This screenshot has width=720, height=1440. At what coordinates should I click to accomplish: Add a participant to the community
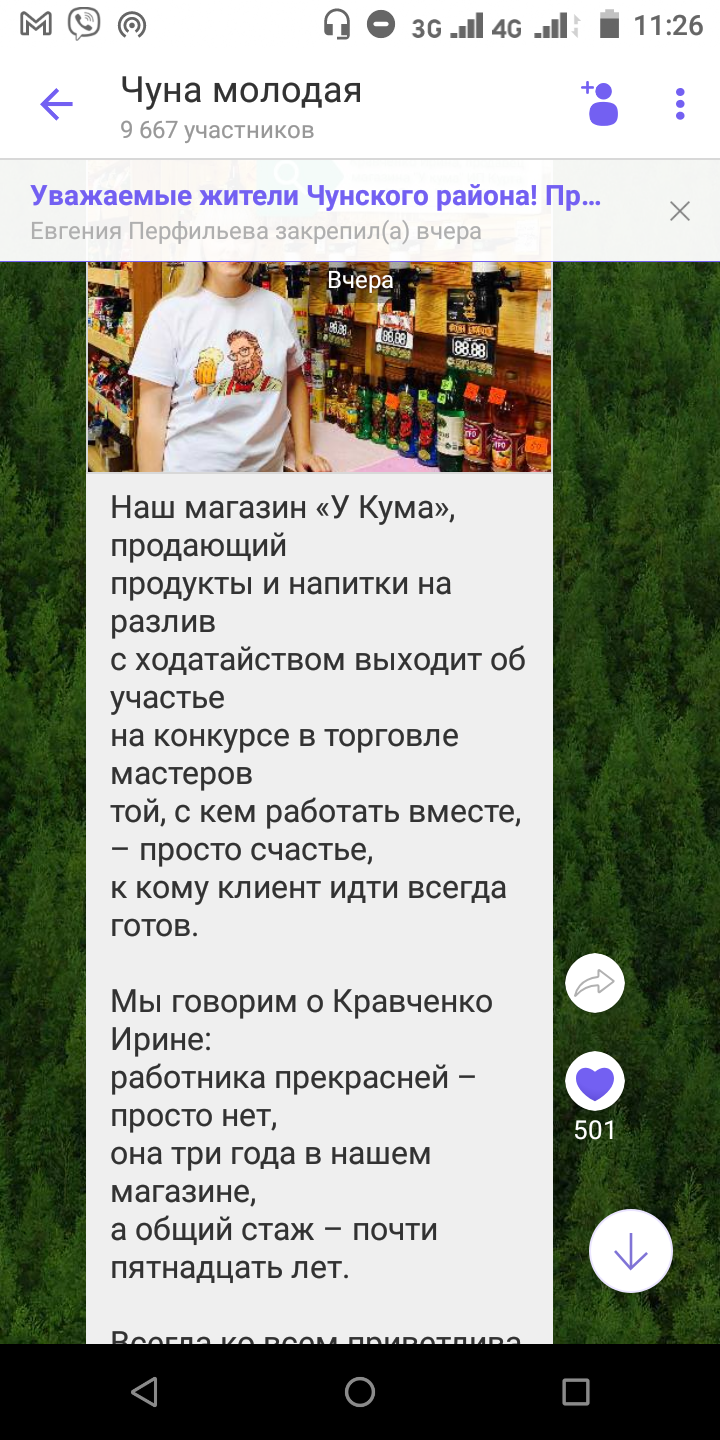[x=600, y=104]
